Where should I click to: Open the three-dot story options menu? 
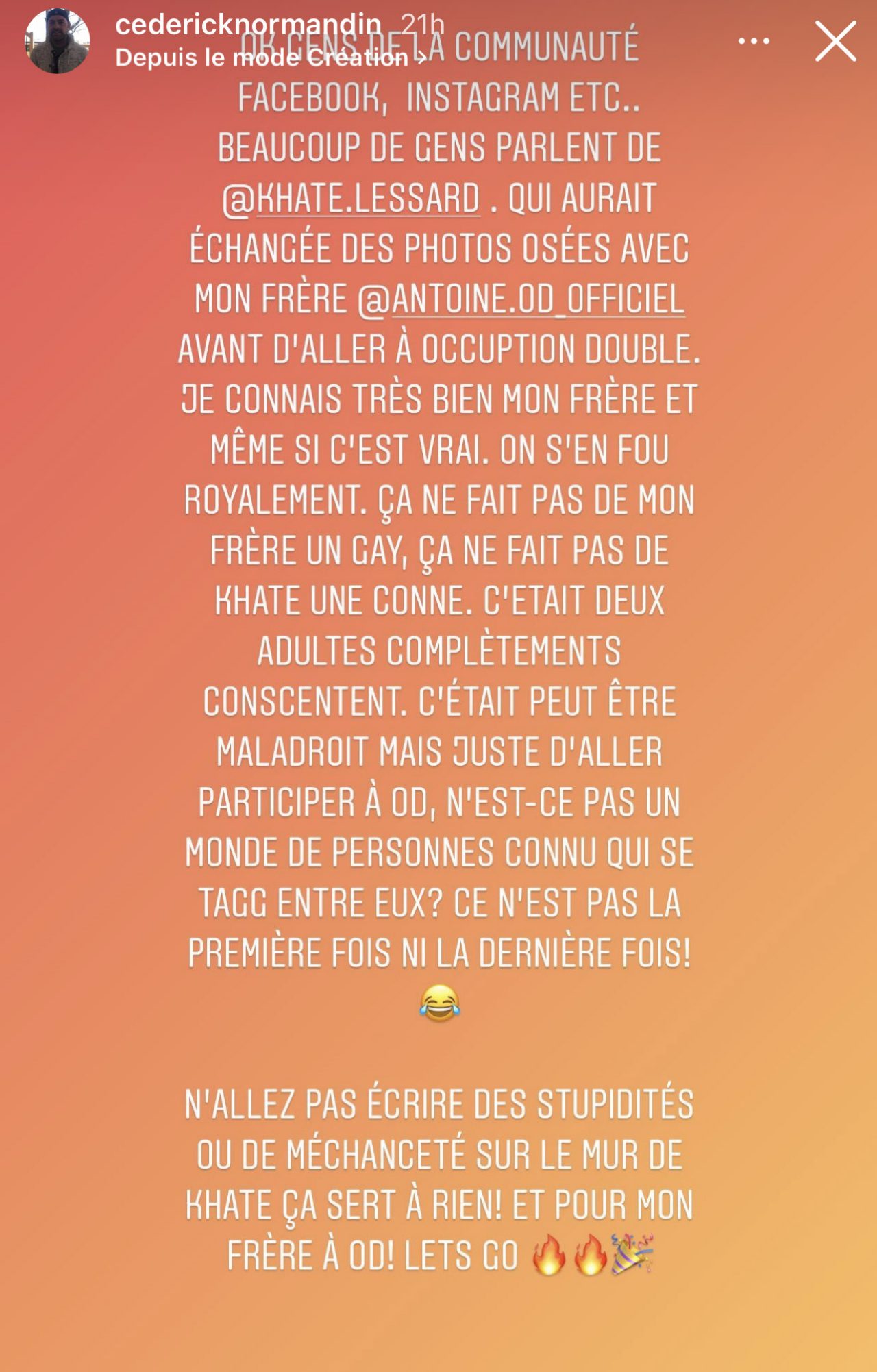point(754,41)
